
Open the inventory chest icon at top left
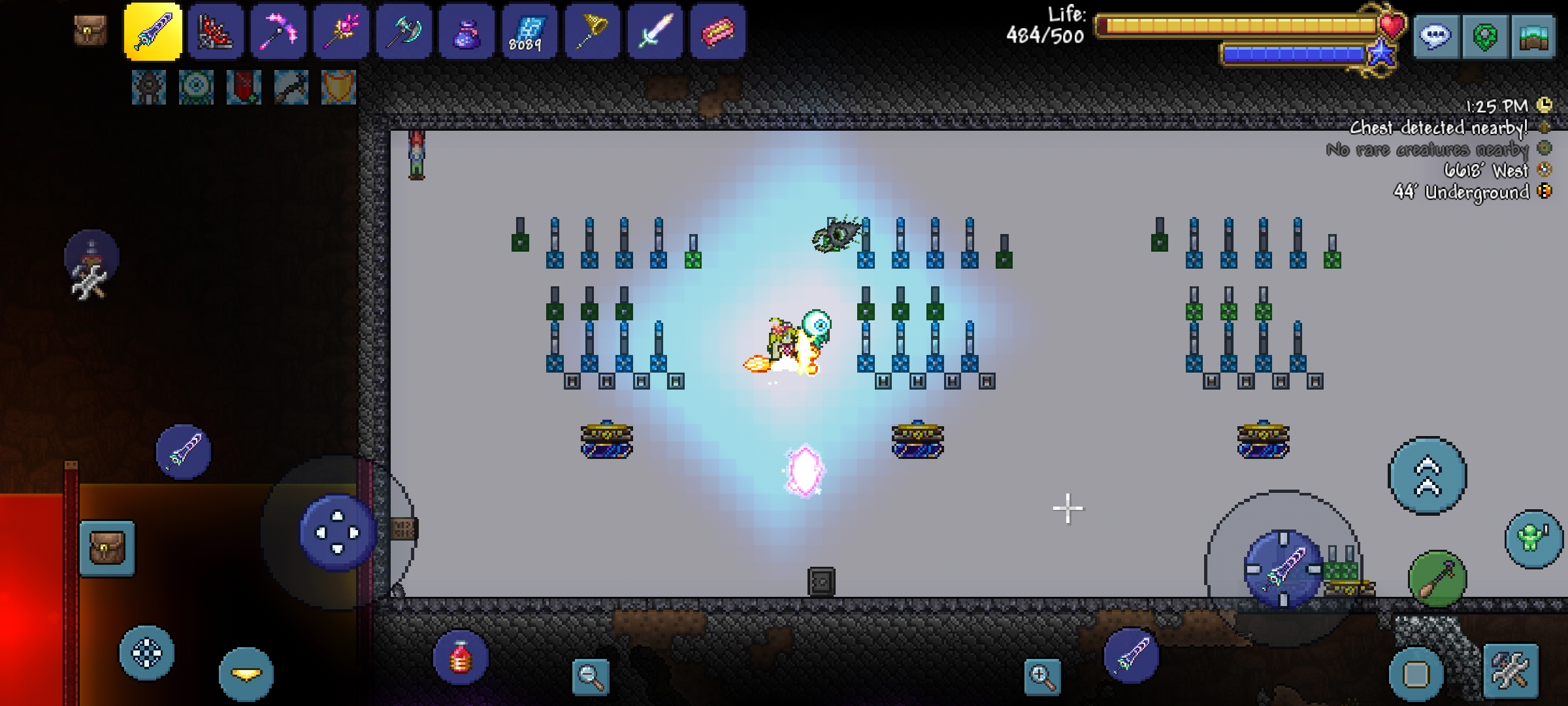pos(90,31)
